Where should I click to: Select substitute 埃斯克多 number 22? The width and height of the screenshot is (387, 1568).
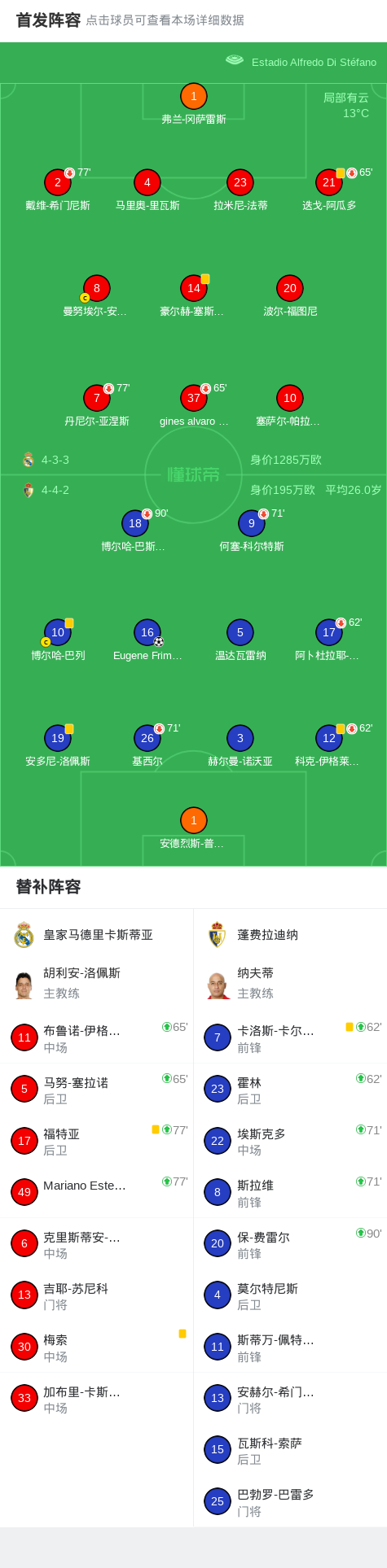click(x=290, y=1140)
